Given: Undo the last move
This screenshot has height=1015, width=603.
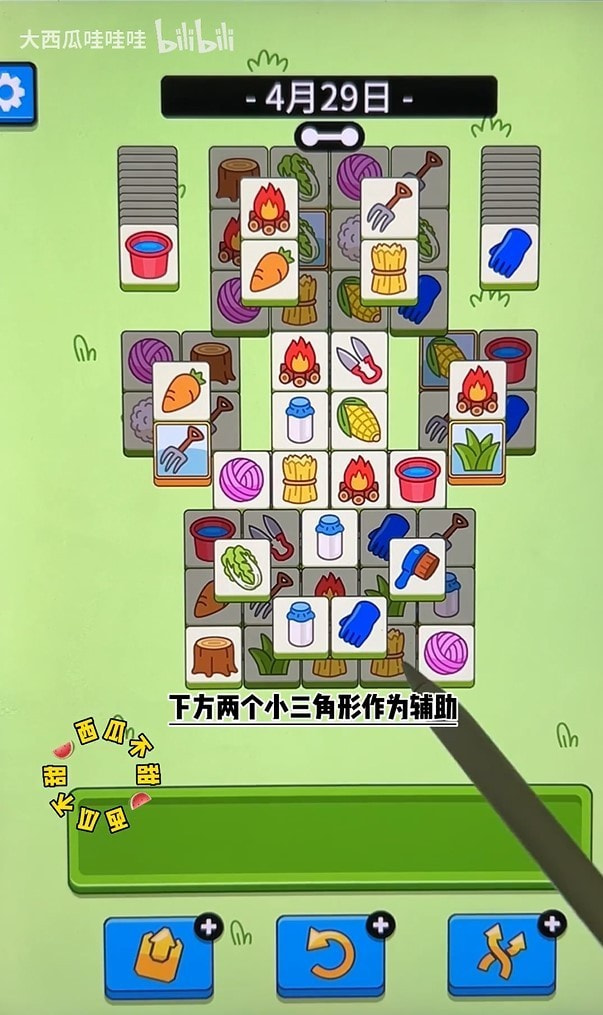Looking at the screenshot, I should (330, 957).
